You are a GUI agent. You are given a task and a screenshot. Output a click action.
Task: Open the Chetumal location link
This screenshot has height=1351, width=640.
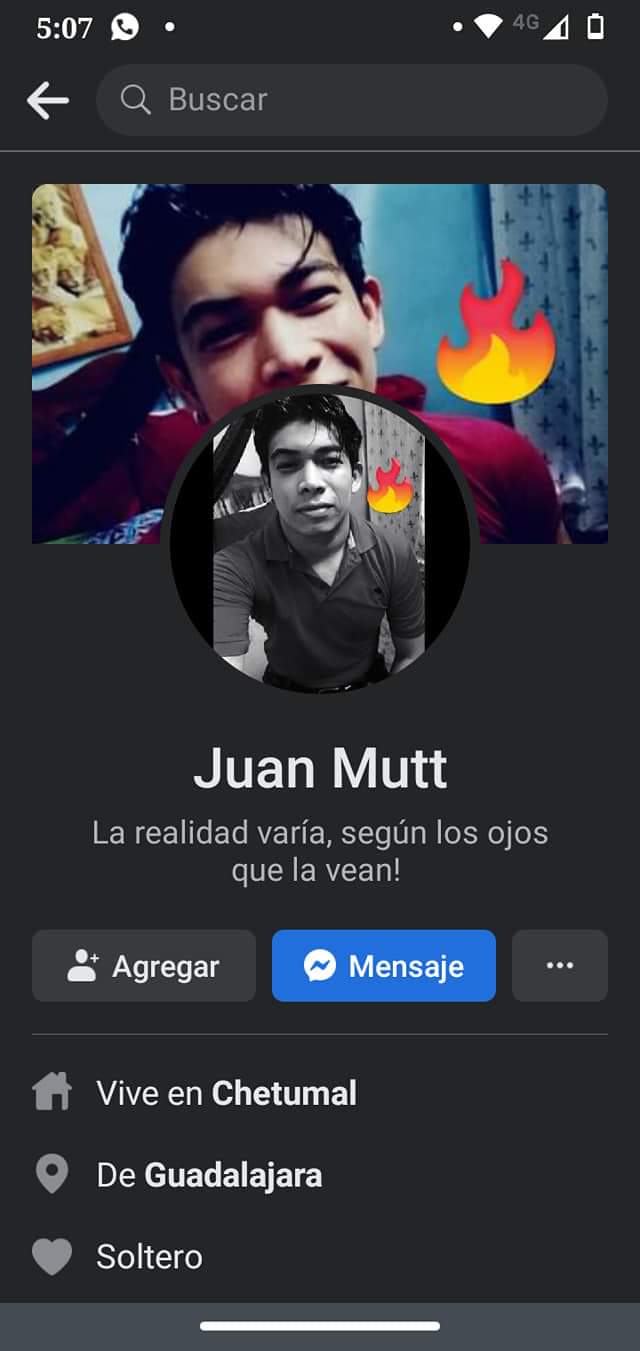click(x=284, y=1093)
